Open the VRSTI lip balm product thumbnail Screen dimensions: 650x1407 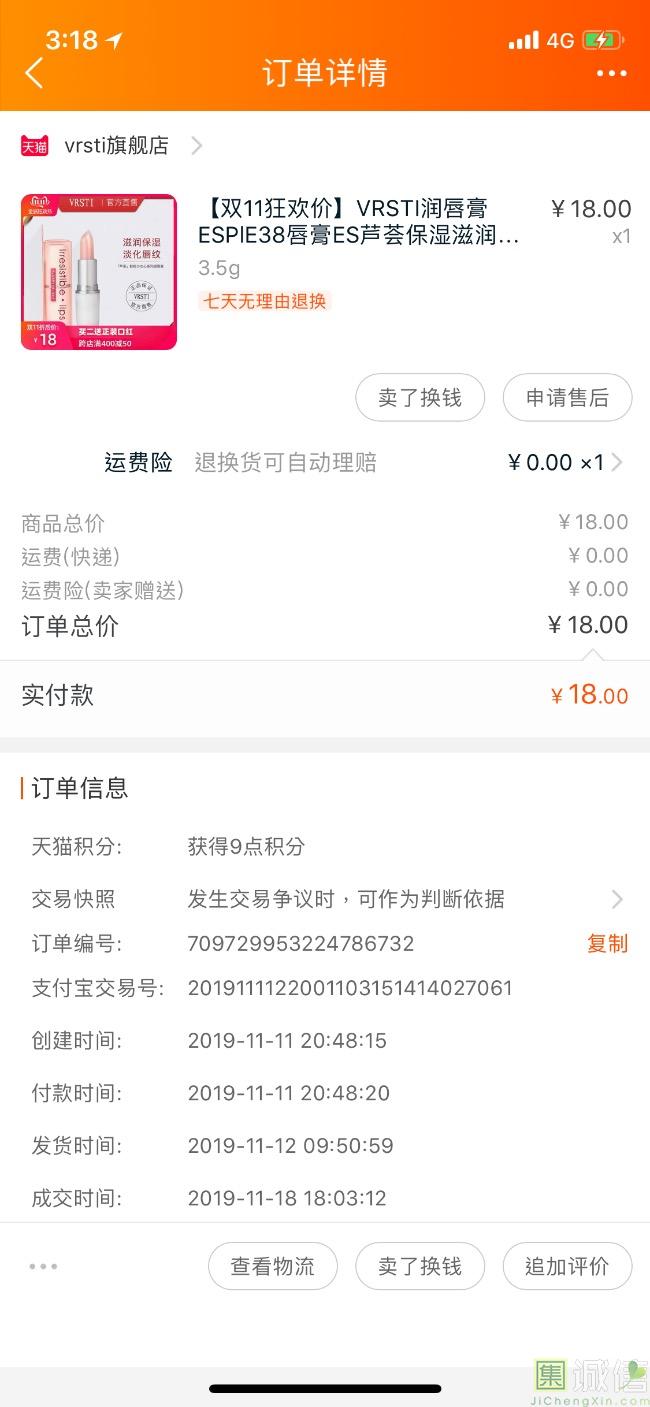[99, 272]
